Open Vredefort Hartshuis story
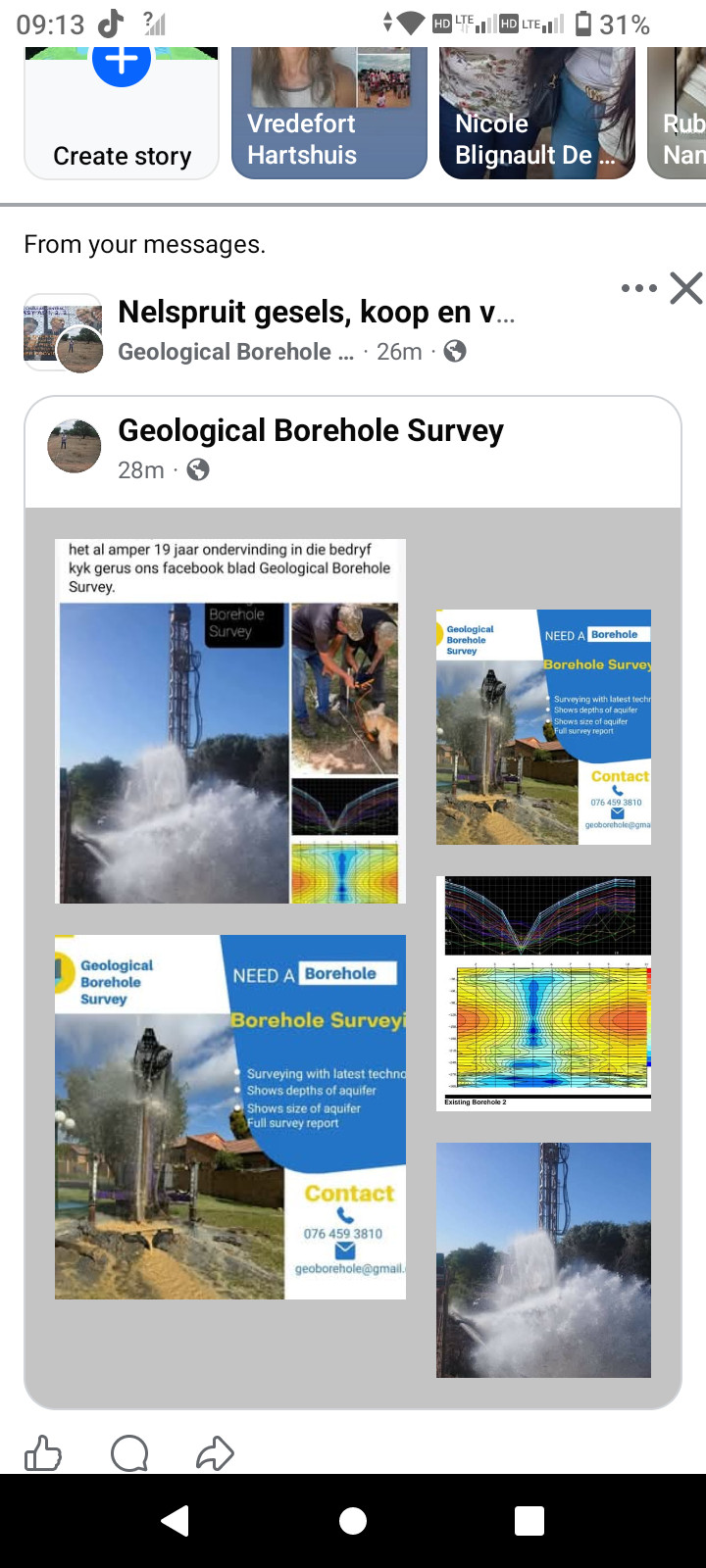This screenshot has width=706, height=1568. [x=328, y=113]
